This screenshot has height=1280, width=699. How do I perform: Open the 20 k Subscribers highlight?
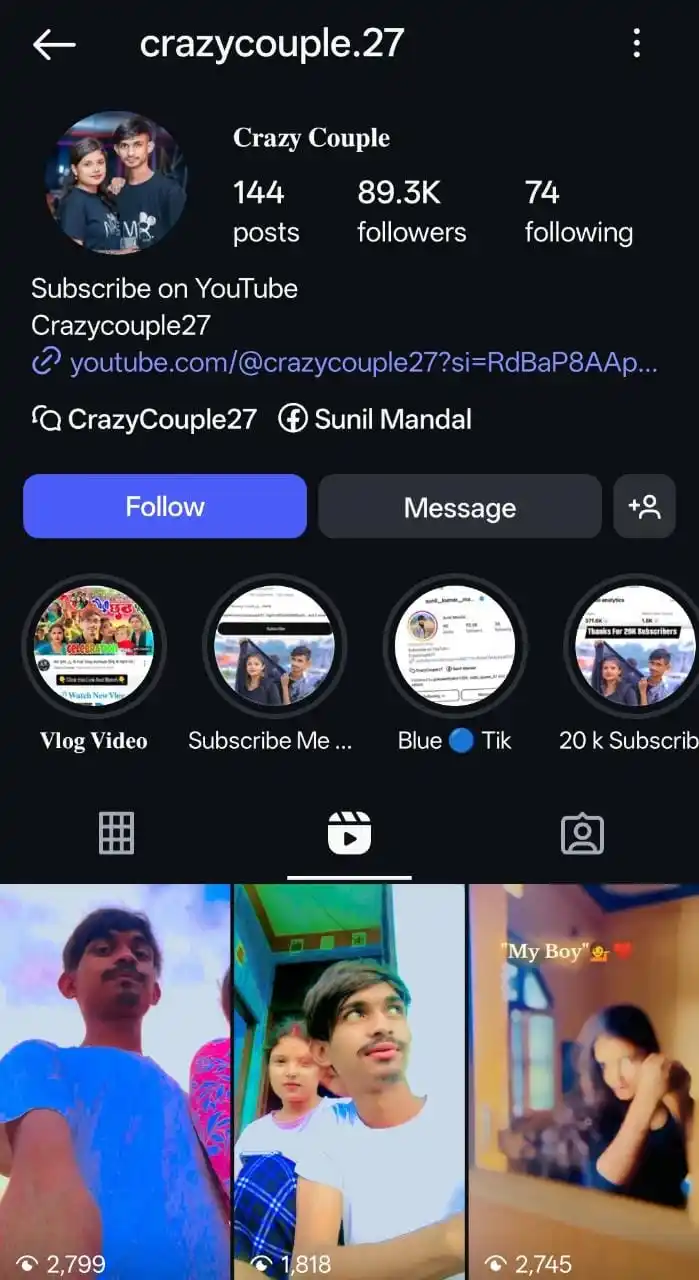click(634, 646)
